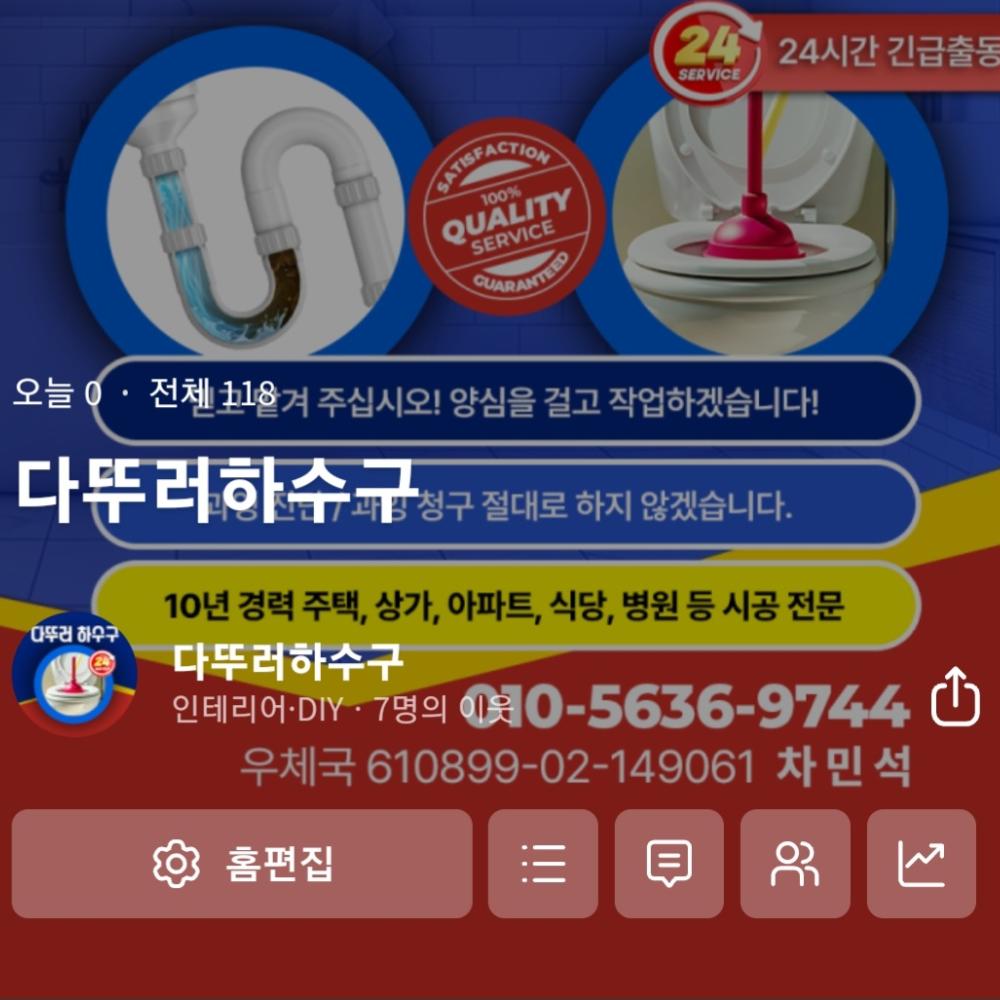Open 홈편집 home edit button
The height and width of the screenshot is (1000, 1000).
coord(242,864)
